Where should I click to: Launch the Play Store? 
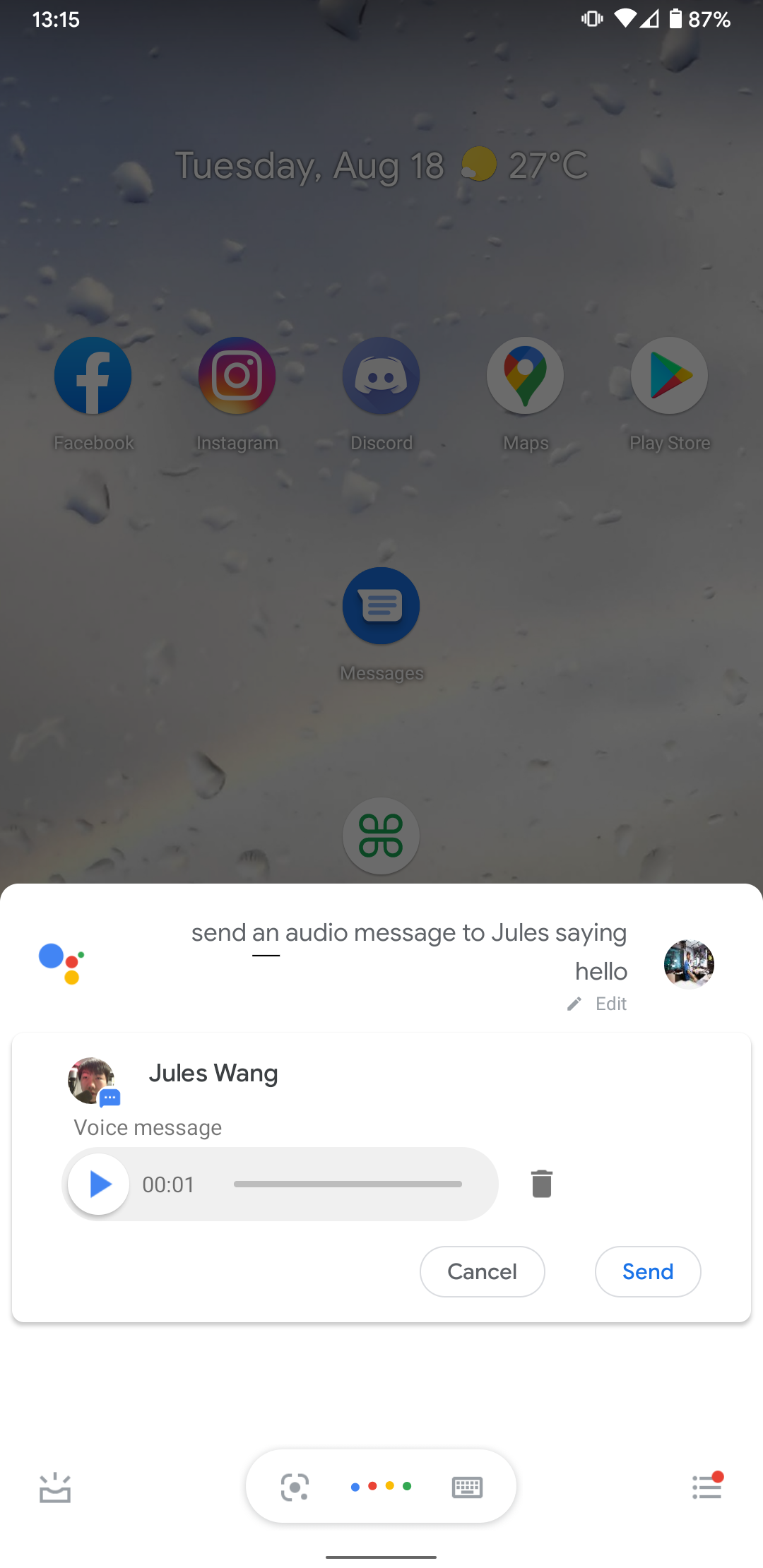(669, 375)
